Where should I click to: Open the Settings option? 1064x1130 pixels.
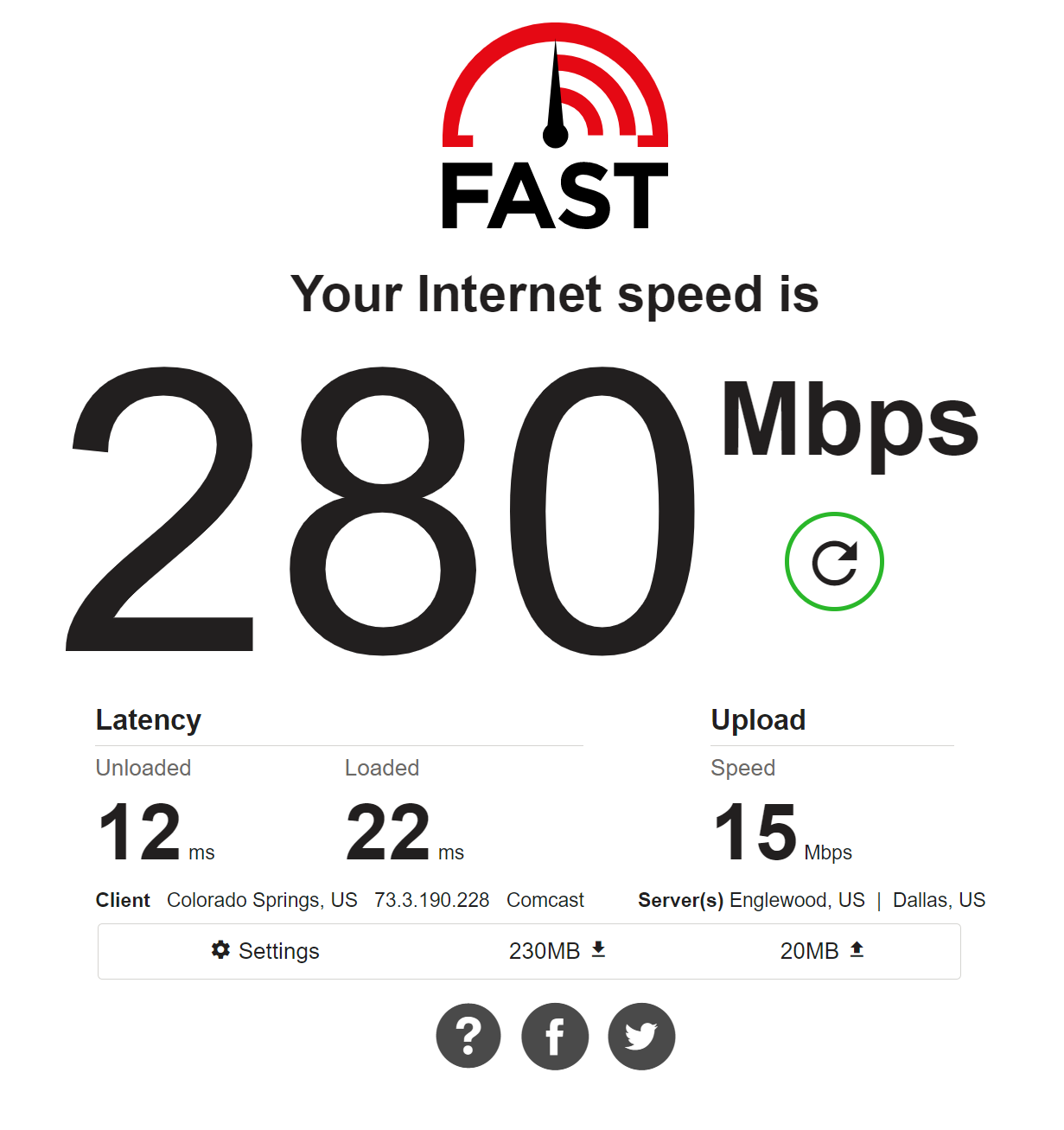coord(265,951)
